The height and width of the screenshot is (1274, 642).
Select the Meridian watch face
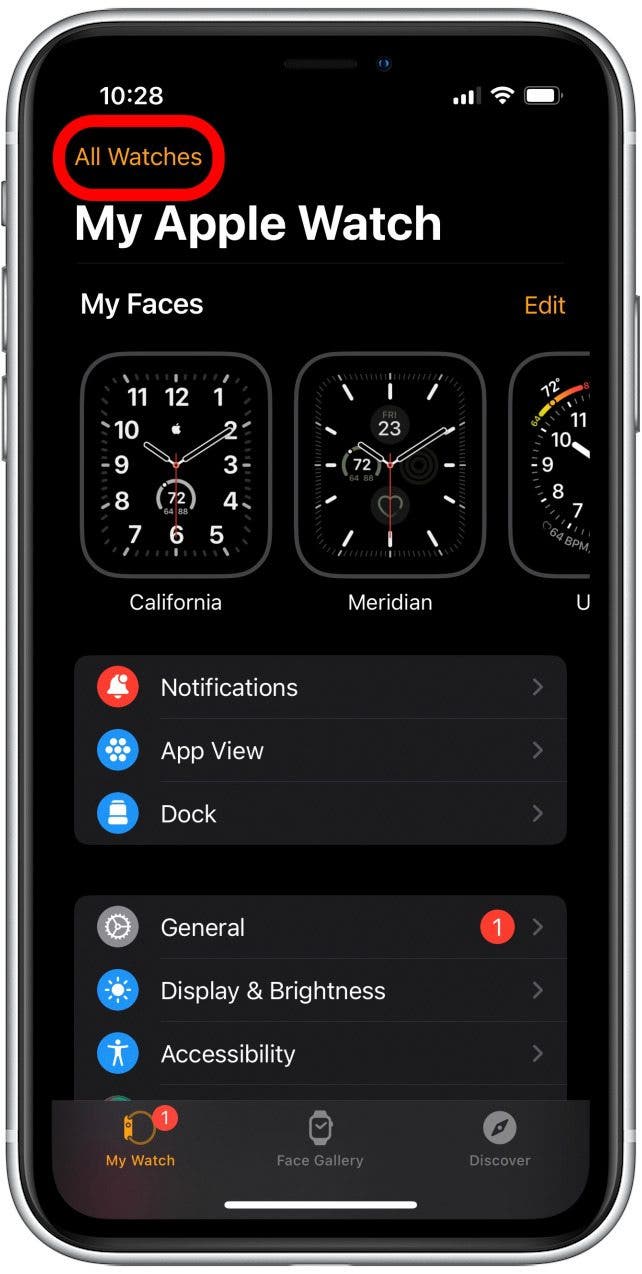[x=390, y=465]
